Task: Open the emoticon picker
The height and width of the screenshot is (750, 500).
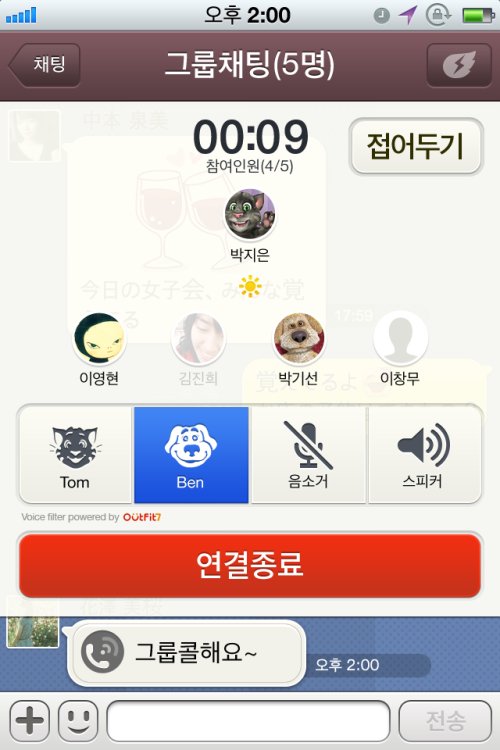Action: pyautogui.click(x=78, y=721)
